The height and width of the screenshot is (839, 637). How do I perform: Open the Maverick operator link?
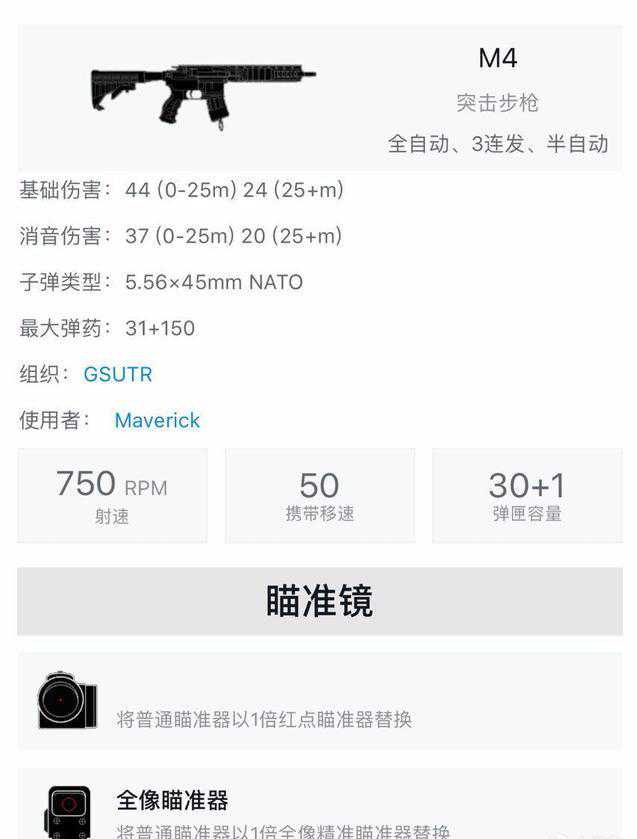[157, 421]
